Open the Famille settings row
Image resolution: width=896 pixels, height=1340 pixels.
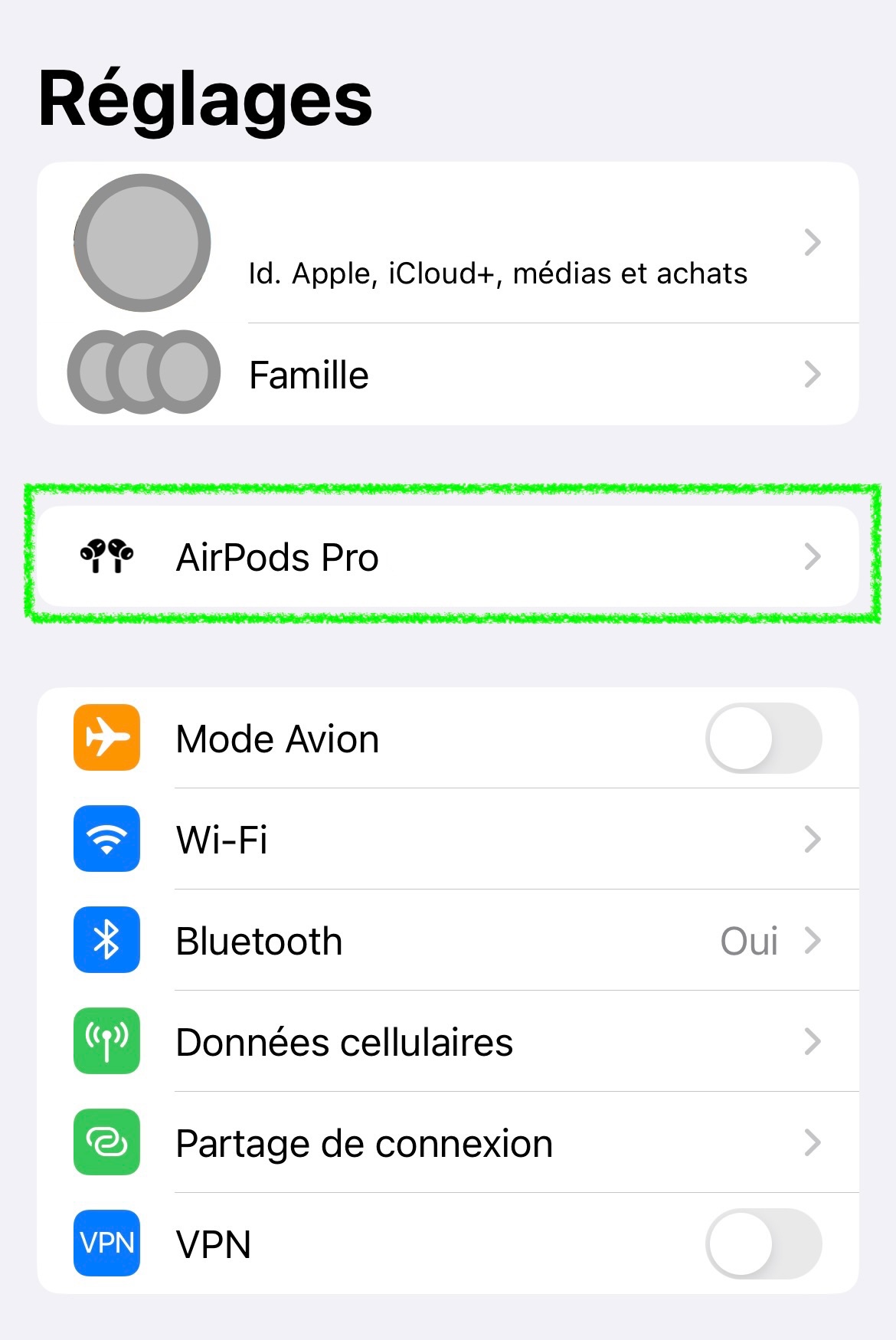point(459,375)
